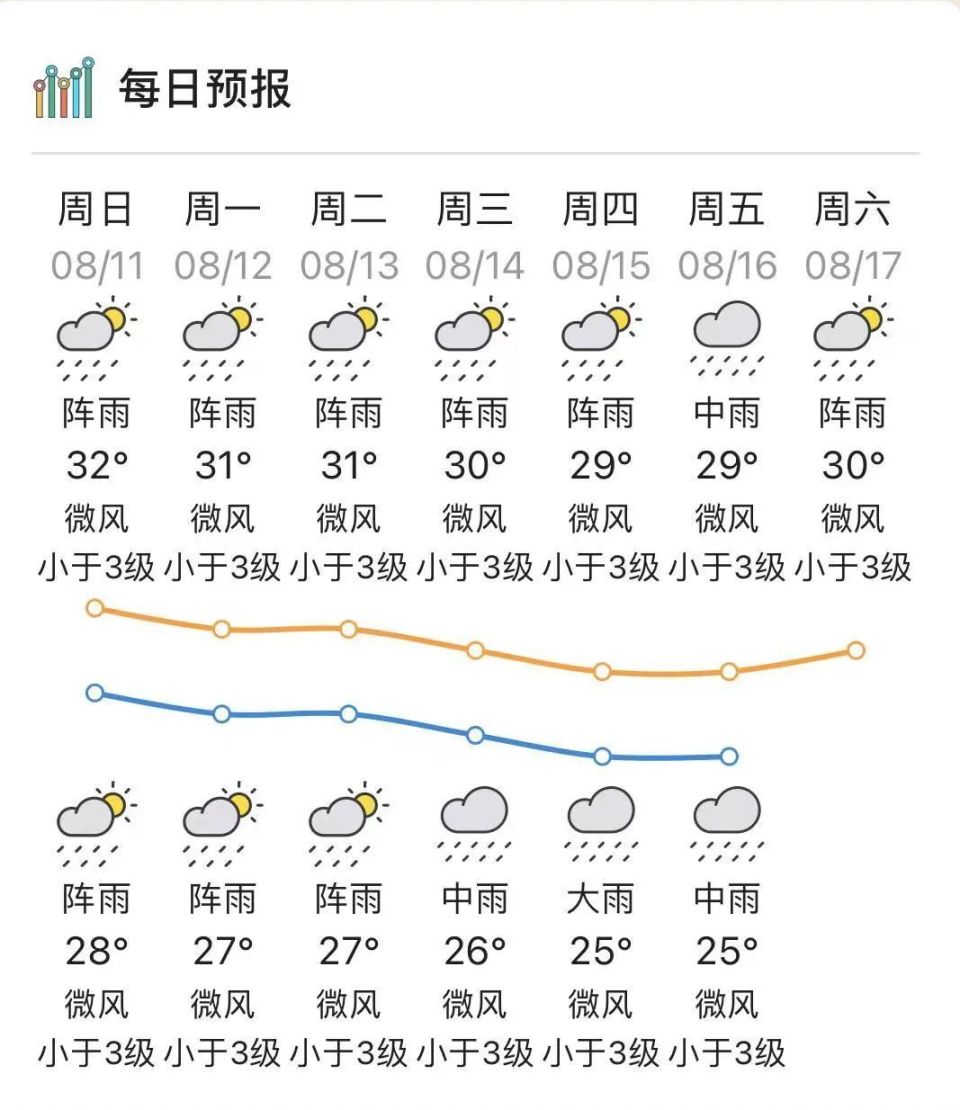Click the 中雨 label under Friday
Image resolution: width=960 pixels, height=1110 pixels.
(x=726, y=412)
